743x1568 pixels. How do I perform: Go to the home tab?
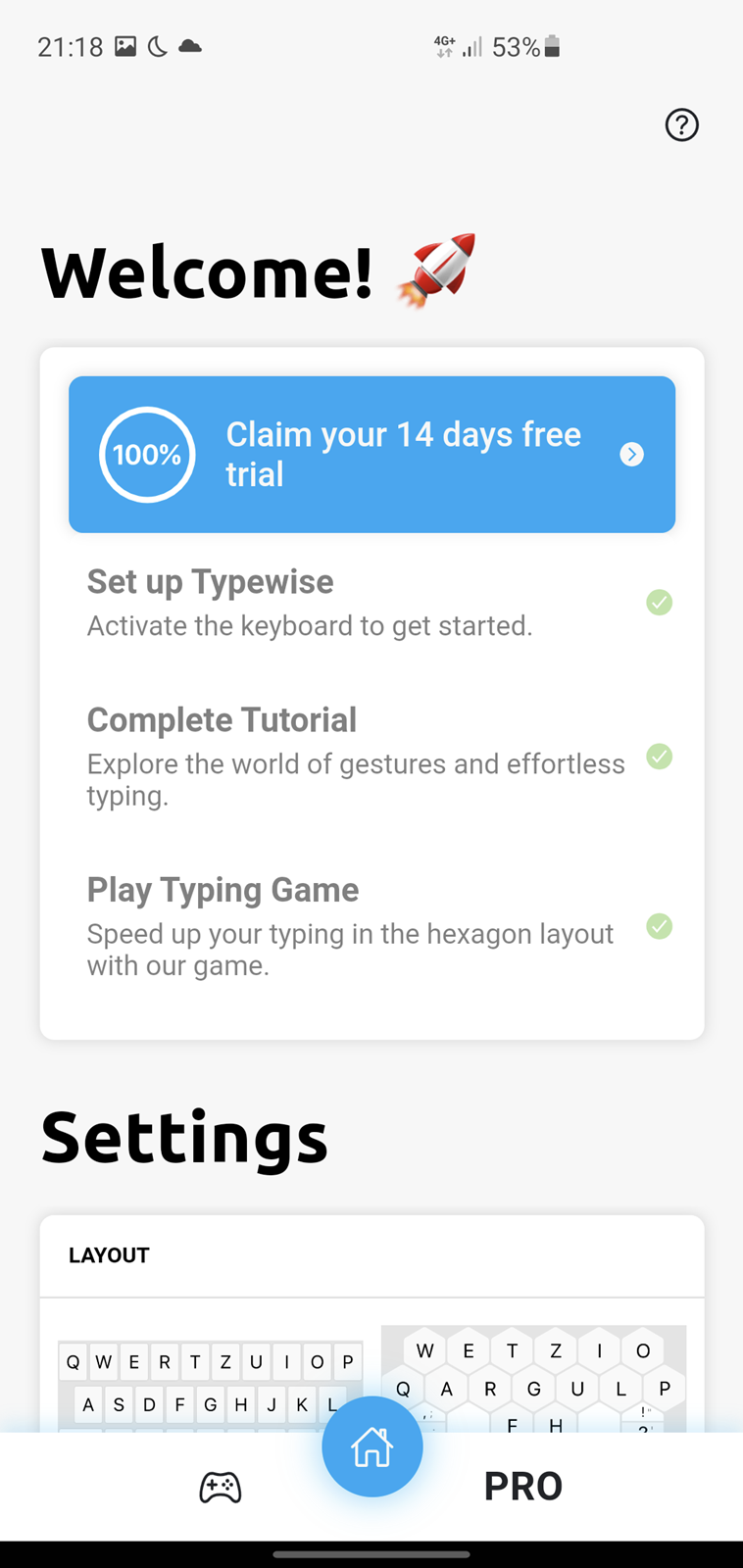[372, 1446]
